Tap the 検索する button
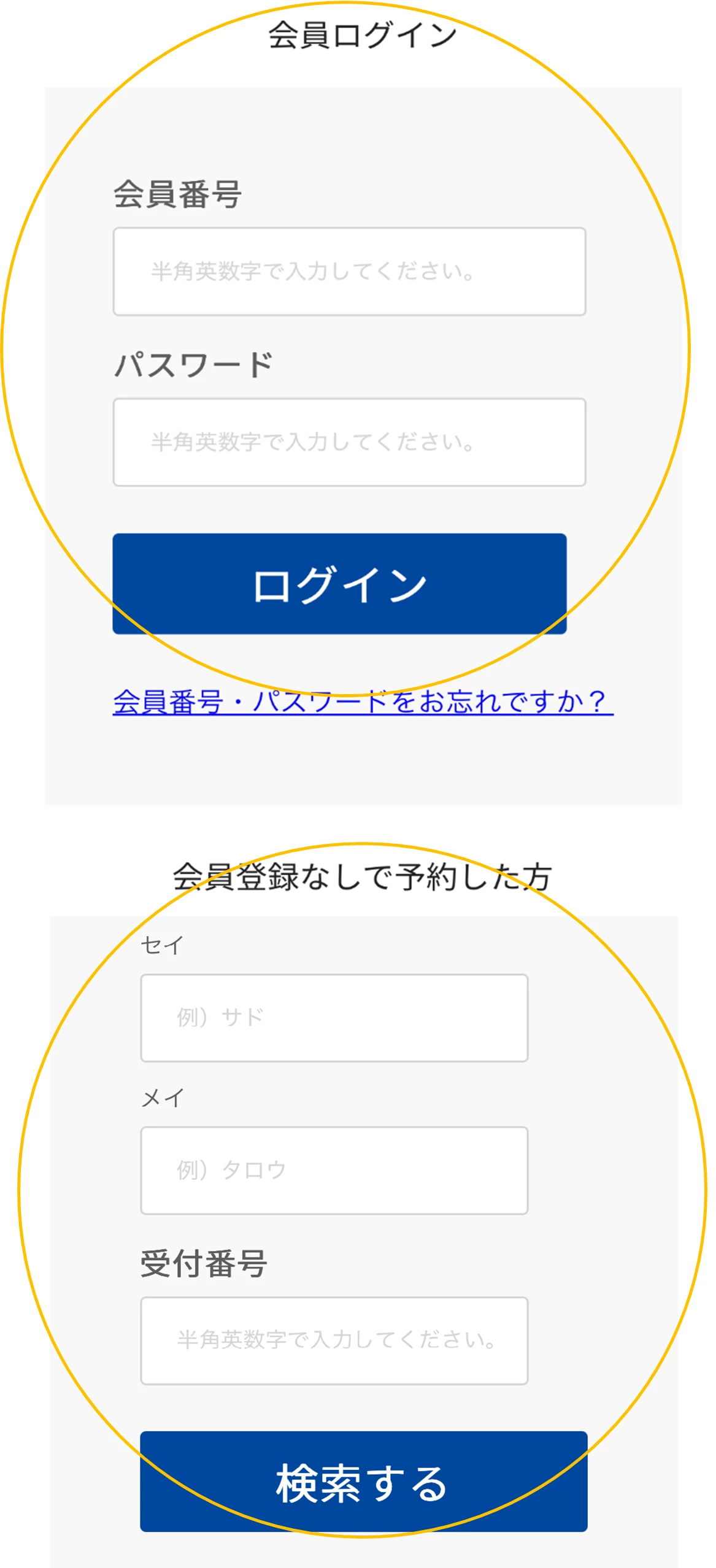This screenshot has width=716, height=1568. point(363,1481)
